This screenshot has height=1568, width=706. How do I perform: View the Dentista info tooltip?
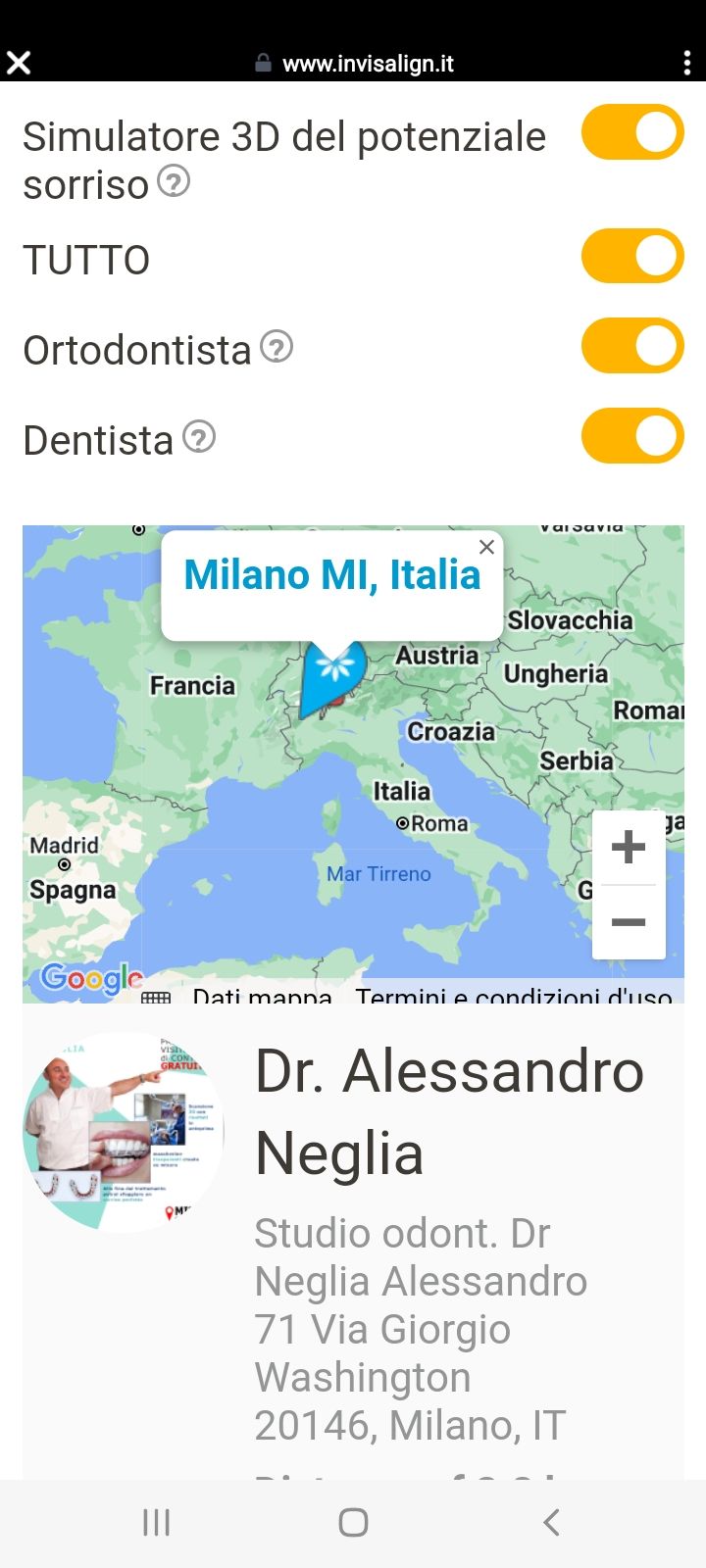tap(199, 437)
